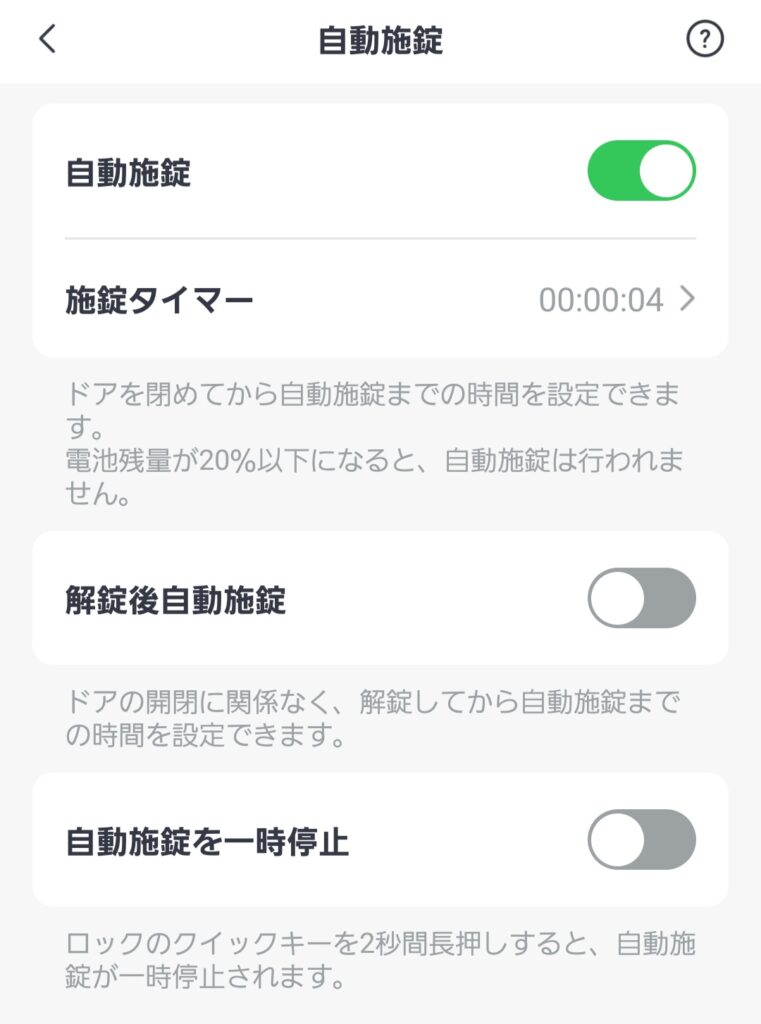Open the help question mark icon

705,39
